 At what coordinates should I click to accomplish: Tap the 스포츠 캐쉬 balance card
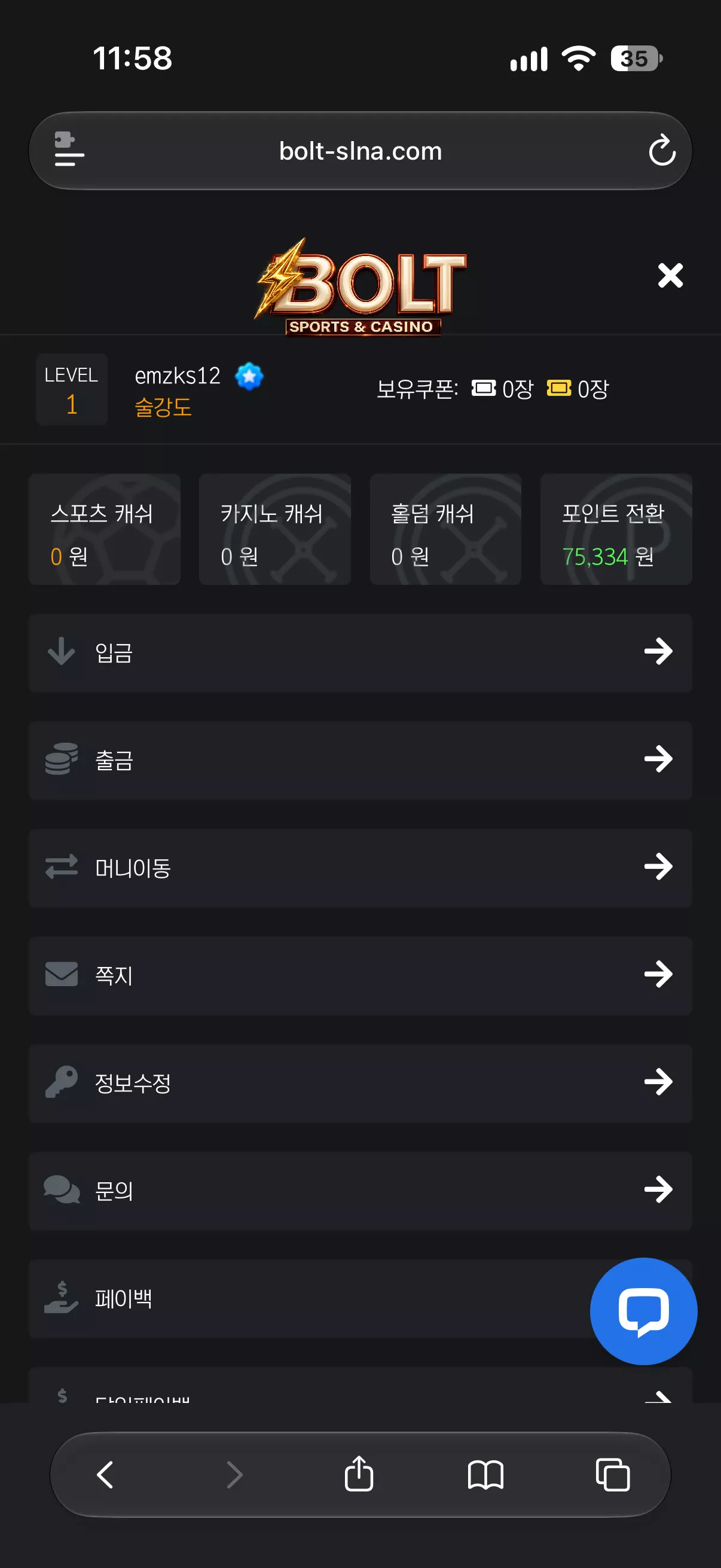[x=105, y=529]
